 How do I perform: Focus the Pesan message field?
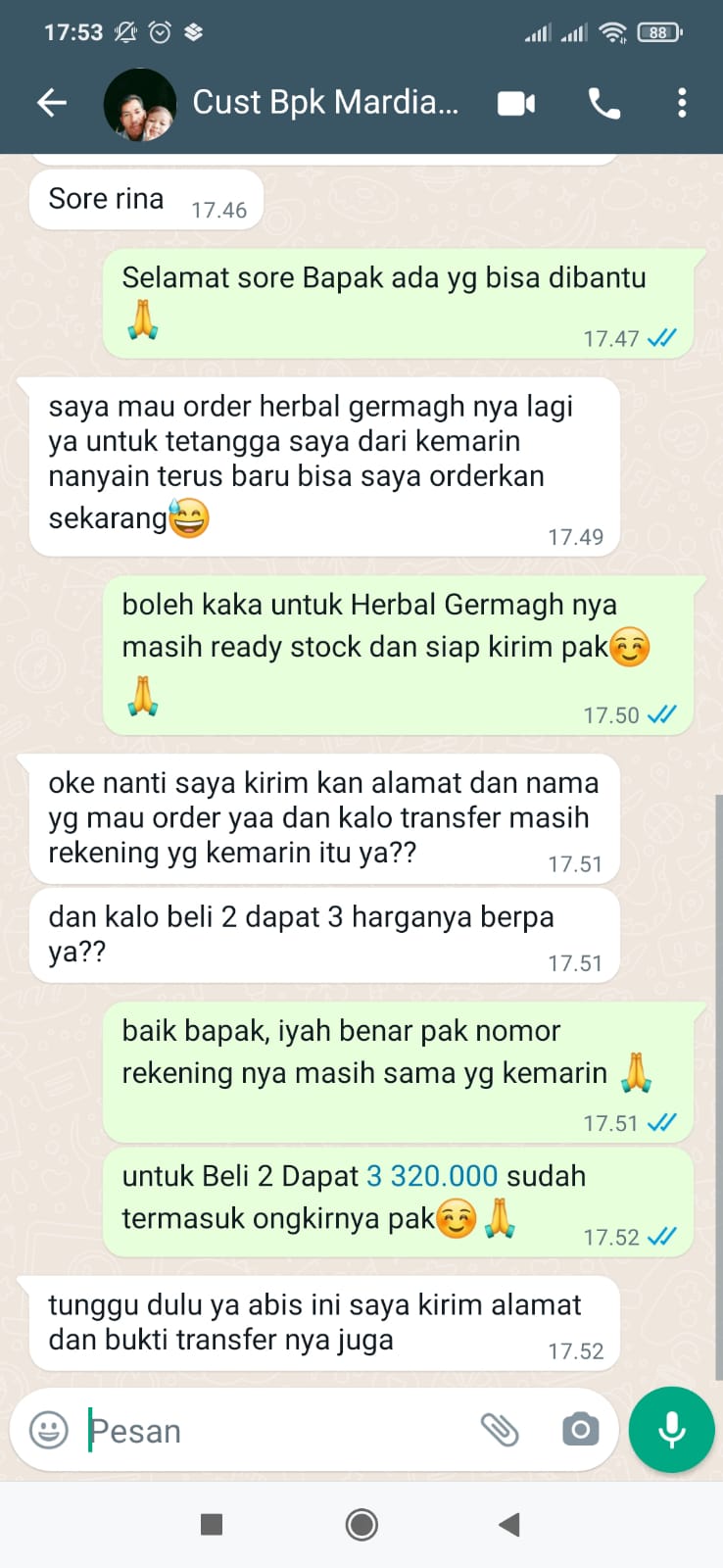tap(274, 1431)
